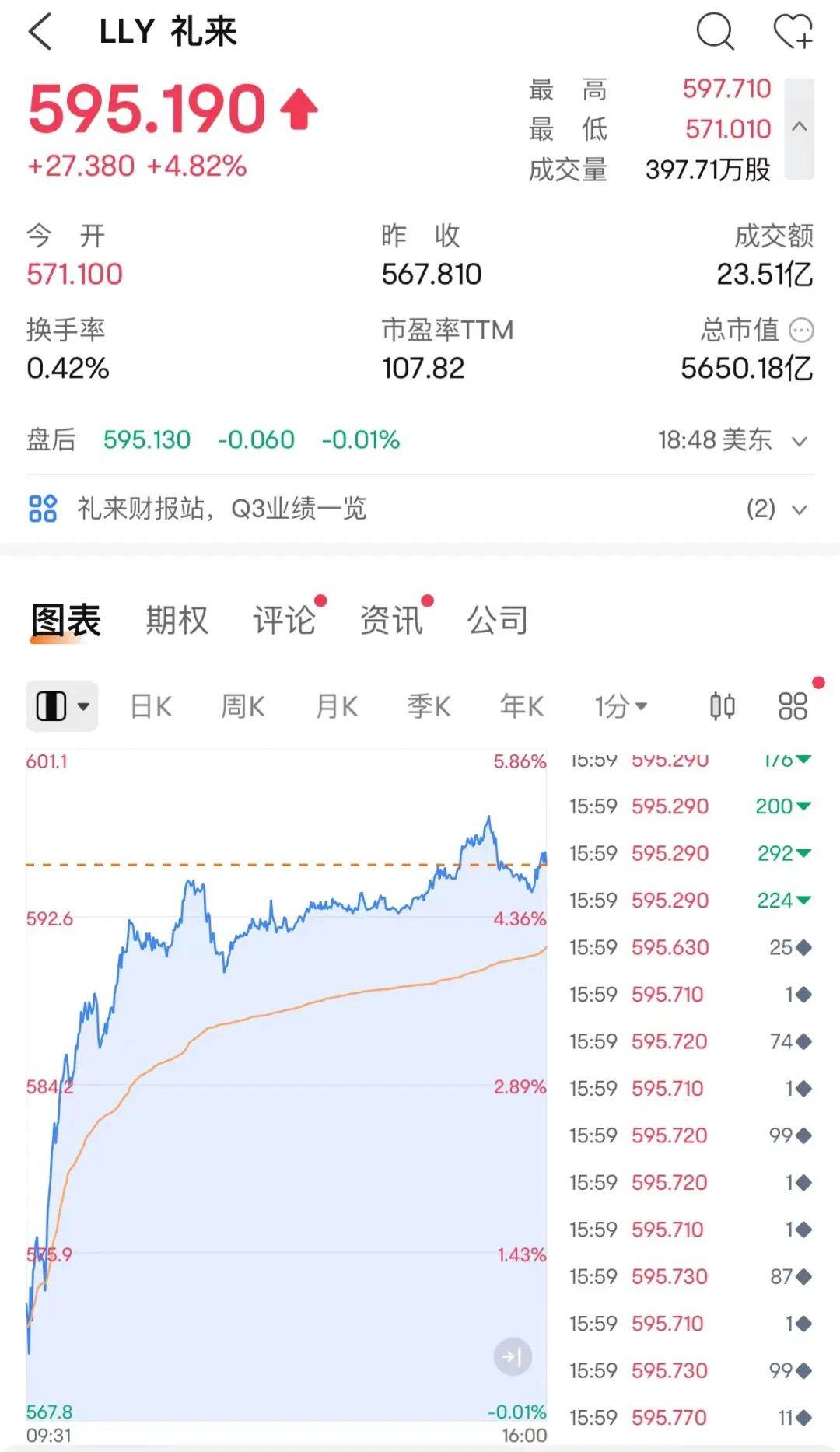Open the candlestick chart settings icon
Image resolution: width=840 pixels, height=1452 pixels.
coord(723,706)
